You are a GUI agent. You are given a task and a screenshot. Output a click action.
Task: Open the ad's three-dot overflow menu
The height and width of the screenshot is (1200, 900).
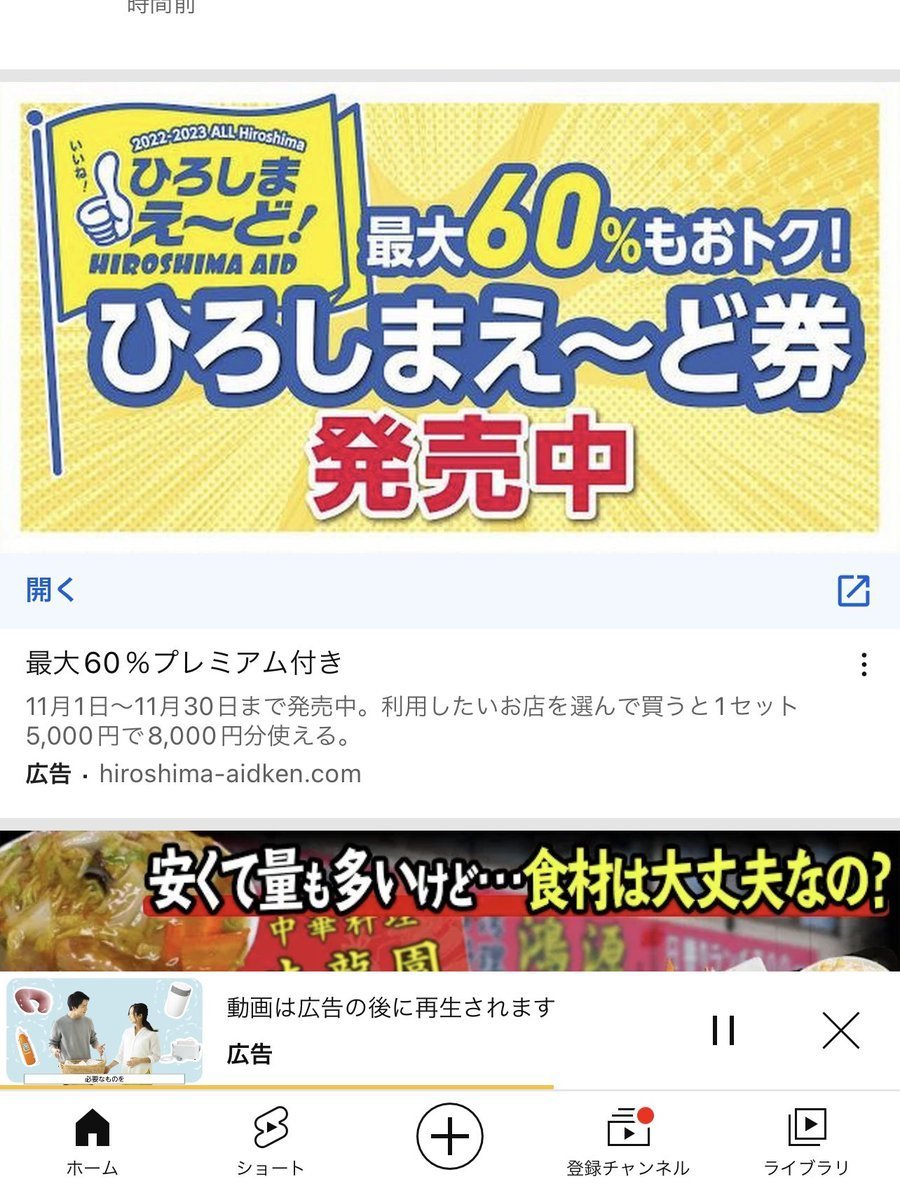(x=863, y=665)
